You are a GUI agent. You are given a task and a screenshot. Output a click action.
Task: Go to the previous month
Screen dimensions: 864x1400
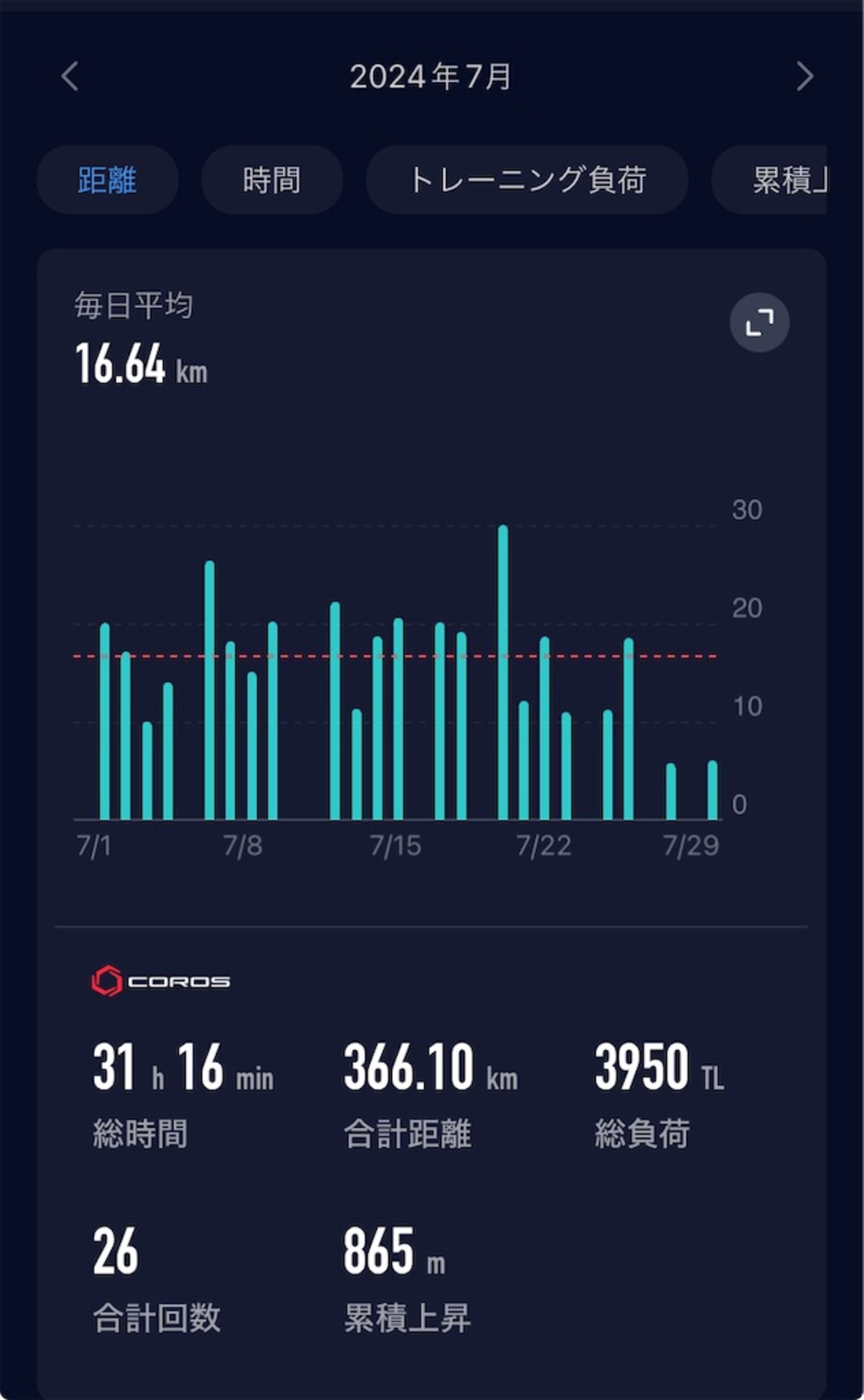(x=70, y=76)
